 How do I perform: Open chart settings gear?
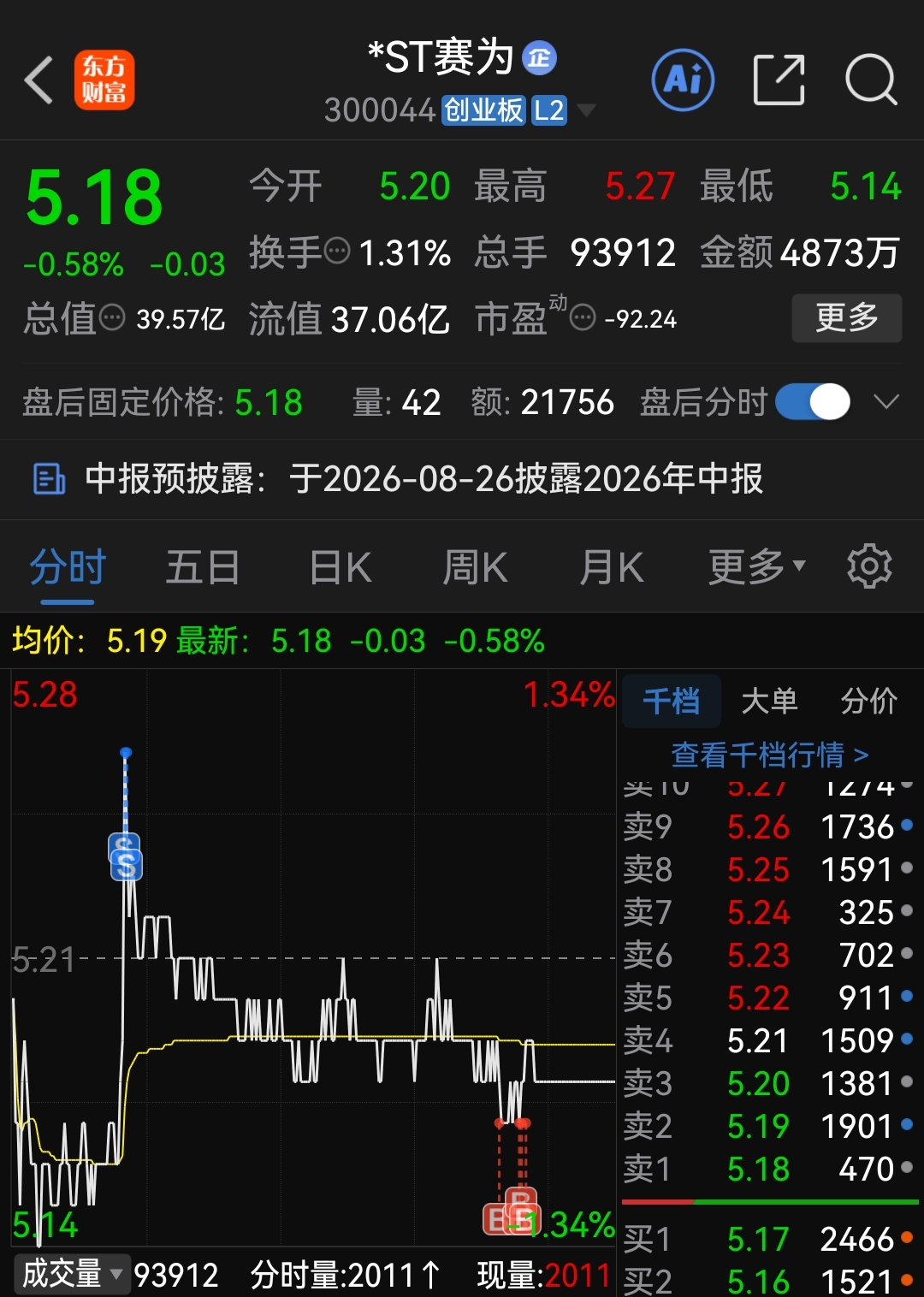[x=869, y=566]
